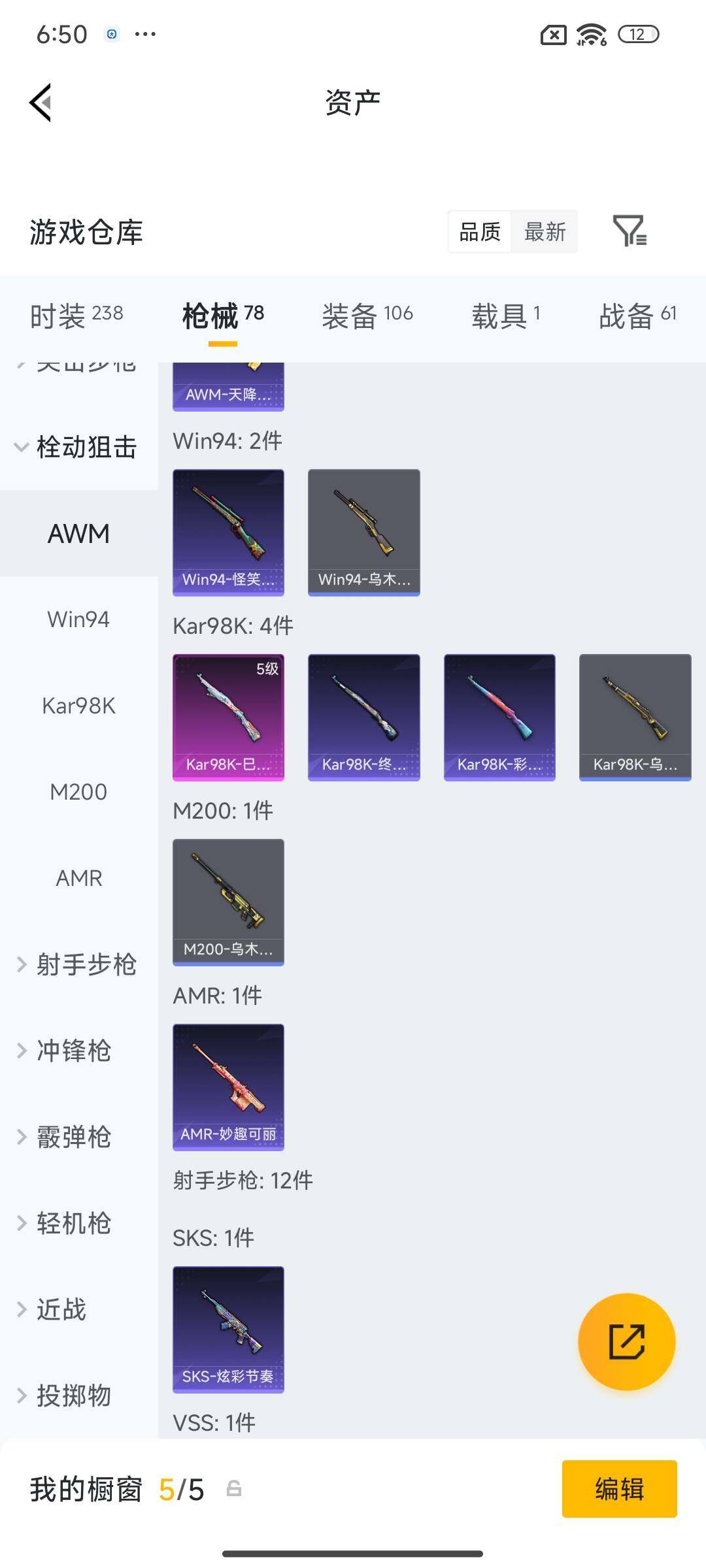This screenshot has height=1568, width=706.
Task: Select M200 in the sidebar
Action: click(78, 792)
